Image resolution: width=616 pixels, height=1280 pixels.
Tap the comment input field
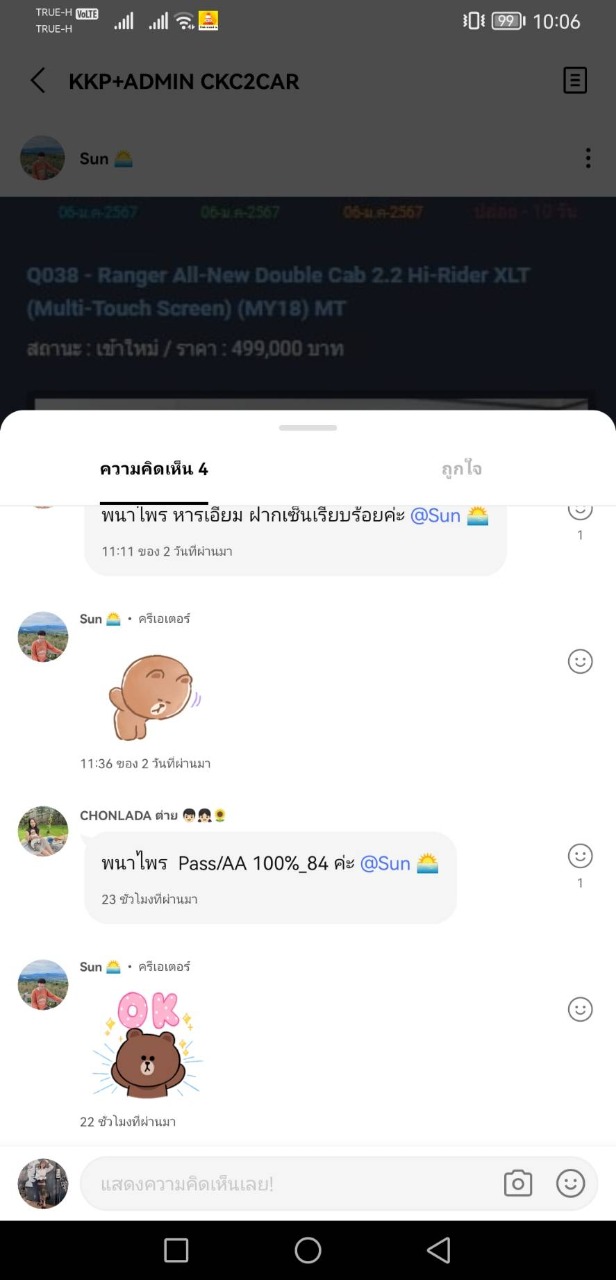290,1184
